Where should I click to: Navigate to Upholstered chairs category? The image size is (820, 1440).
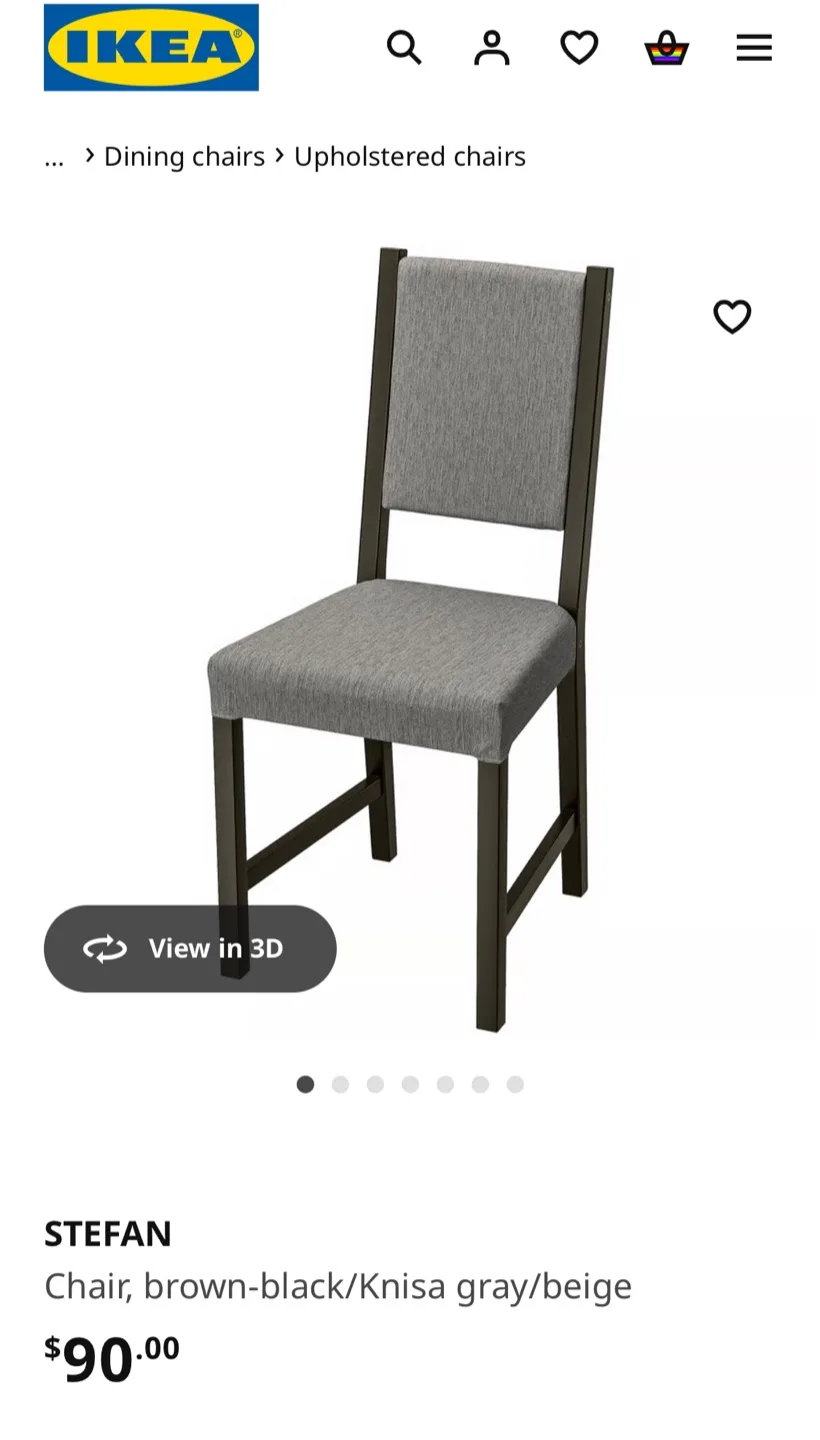(x=410, y=156)
